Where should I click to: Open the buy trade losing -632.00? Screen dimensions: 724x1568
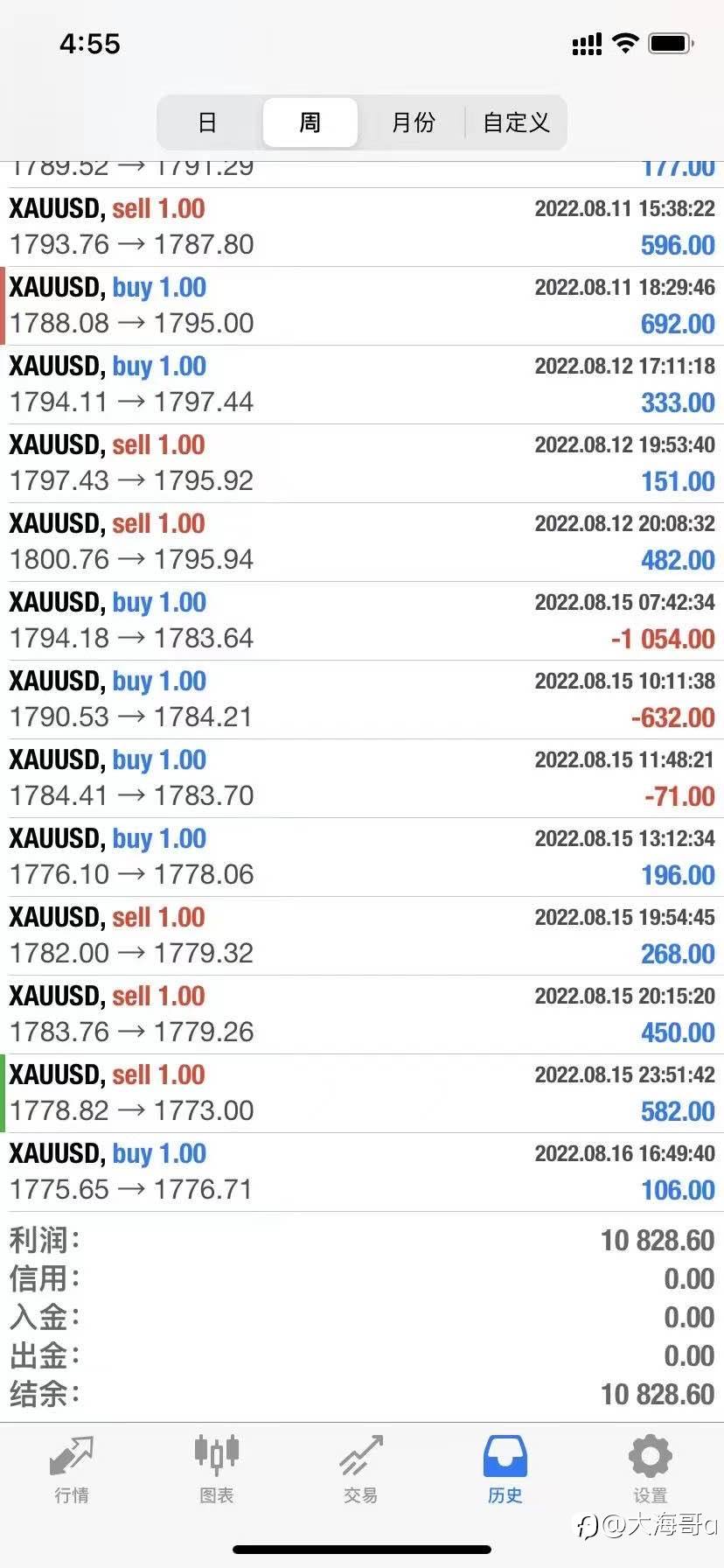[x=362, y=700]
